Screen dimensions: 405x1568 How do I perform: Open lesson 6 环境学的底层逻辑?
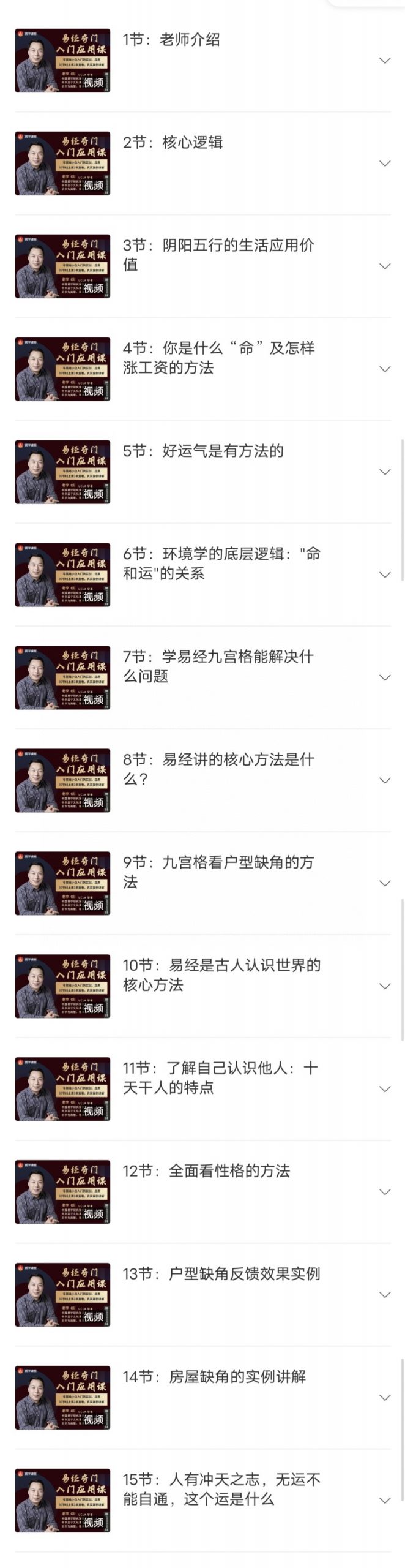click(221, 563)
